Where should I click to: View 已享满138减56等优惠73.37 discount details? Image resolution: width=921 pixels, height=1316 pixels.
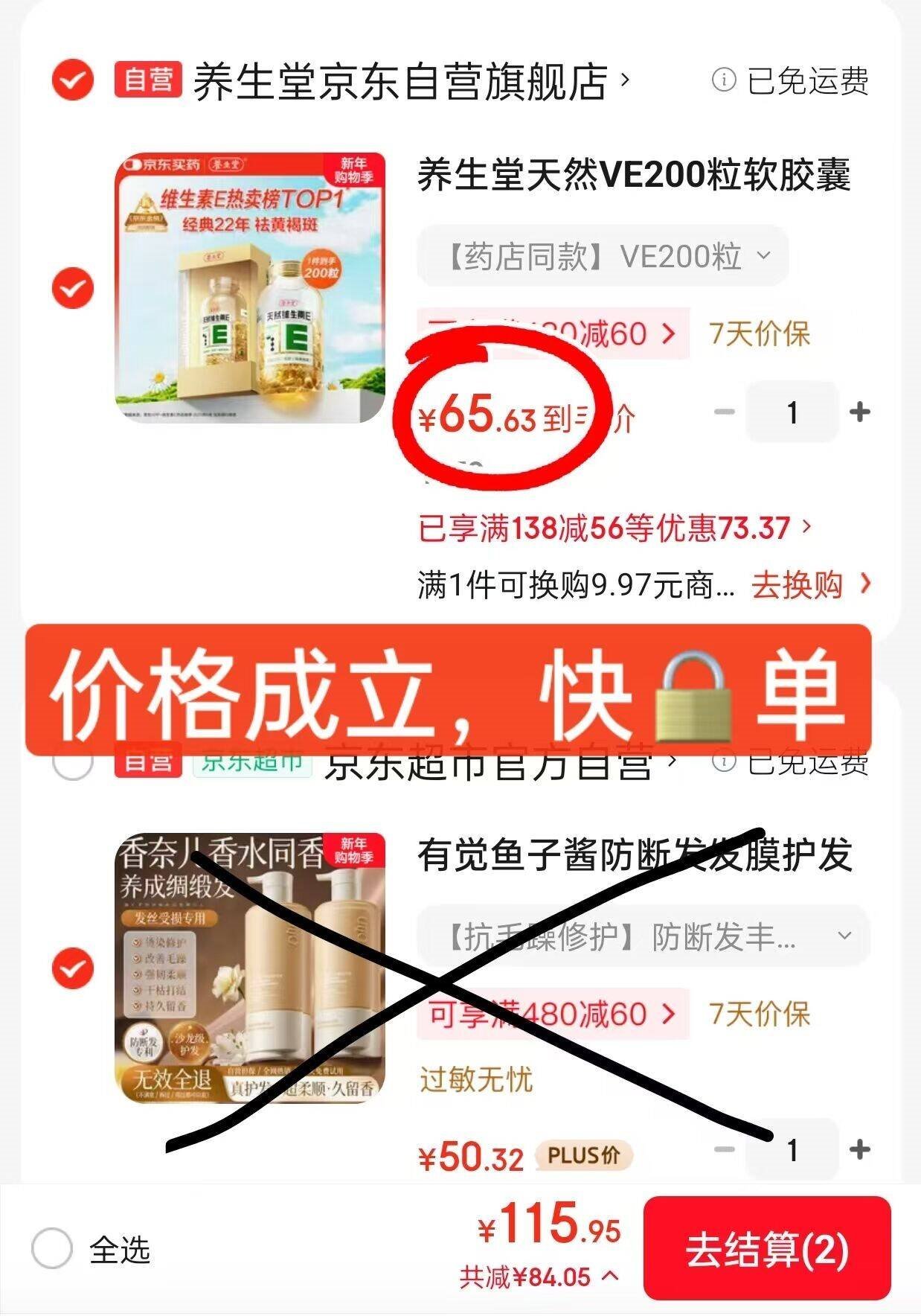pyautogui.click(x=614, y=528)
